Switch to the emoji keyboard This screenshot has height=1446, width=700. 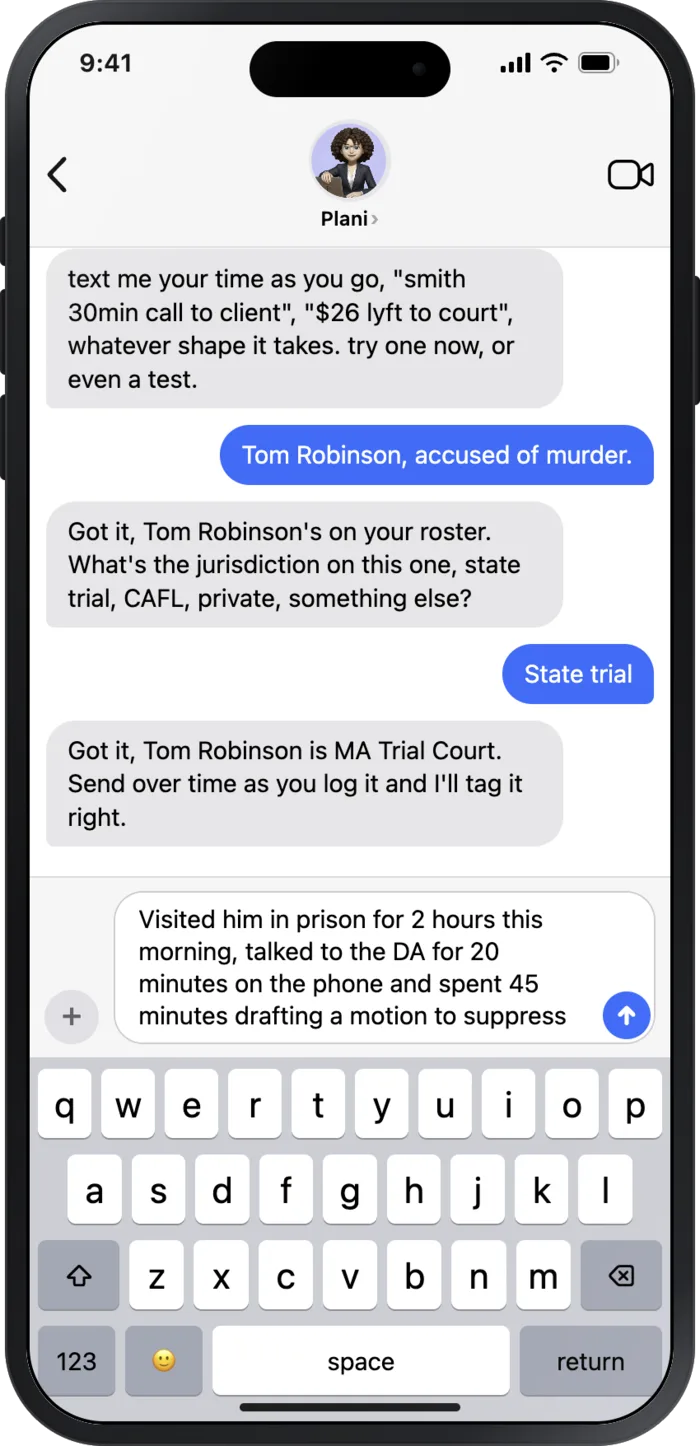click(164, 1361)
